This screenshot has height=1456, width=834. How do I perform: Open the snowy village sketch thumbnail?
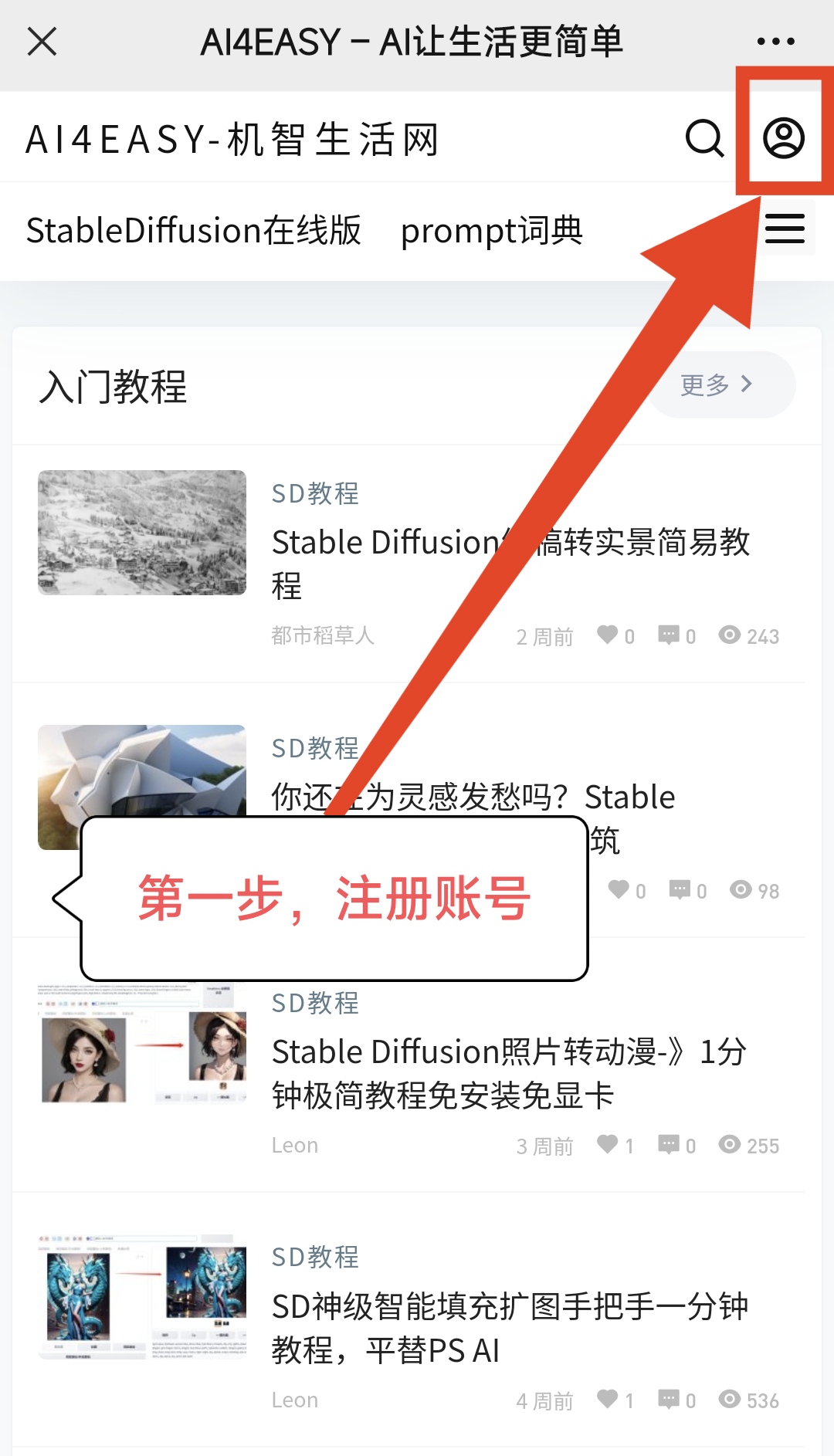click(142, 533)
